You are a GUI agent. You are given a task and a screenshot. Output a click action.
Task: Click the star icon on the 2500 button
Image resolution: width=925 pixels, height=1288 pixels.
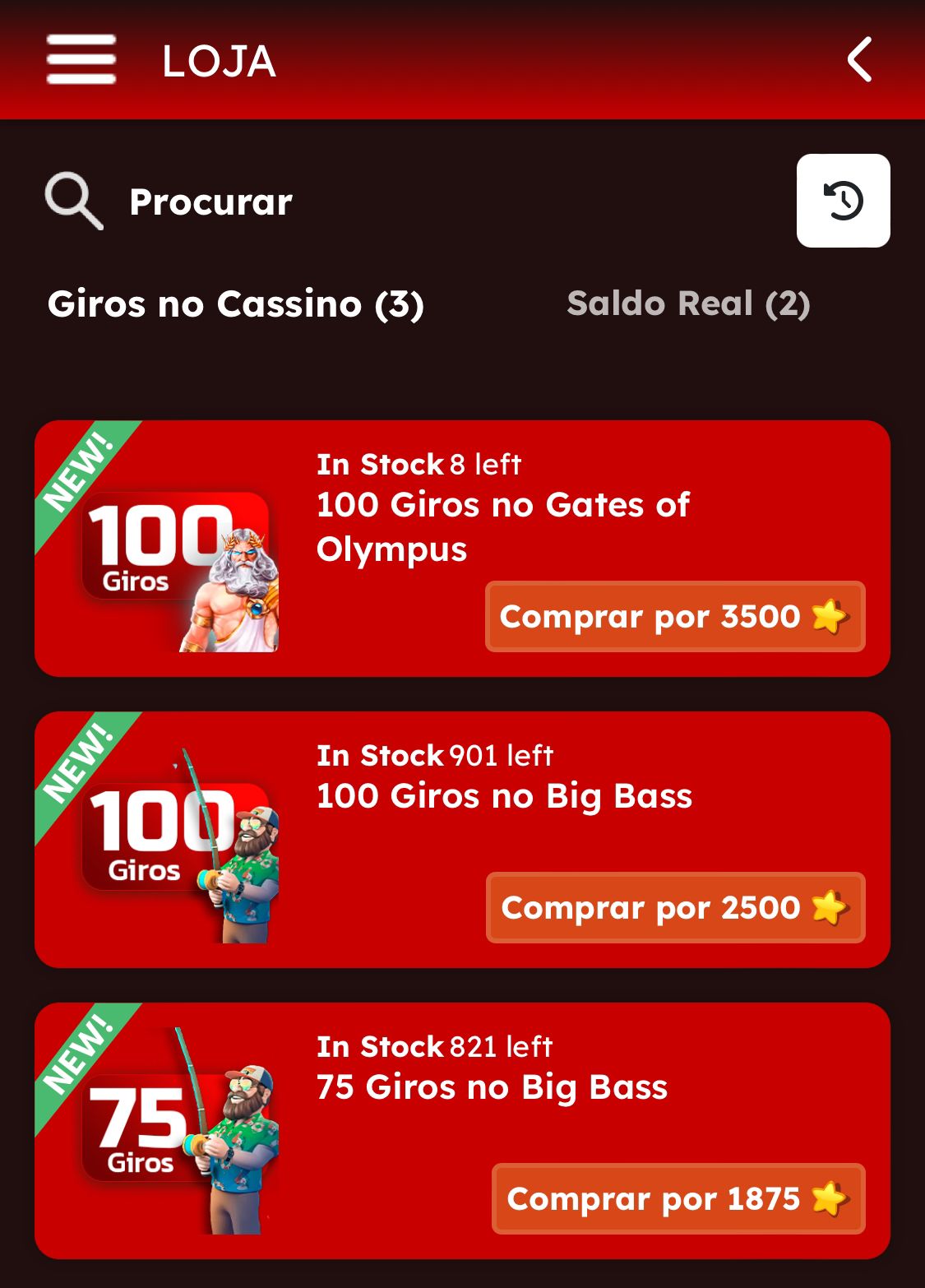[826, 907]
